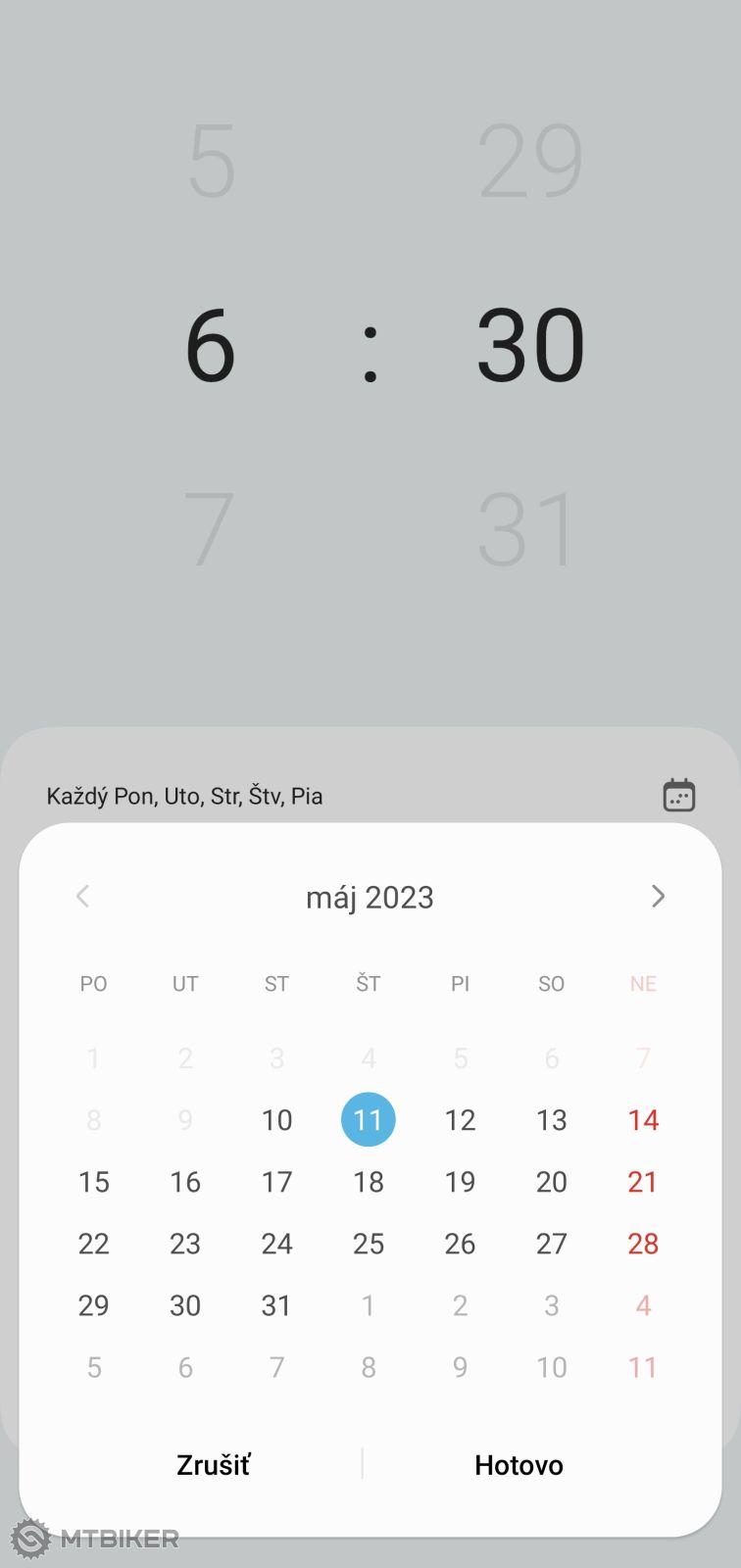Choose May 30 in the calendar
741x1568 pixels.
pyautogui.click(x=185, y=1305)
